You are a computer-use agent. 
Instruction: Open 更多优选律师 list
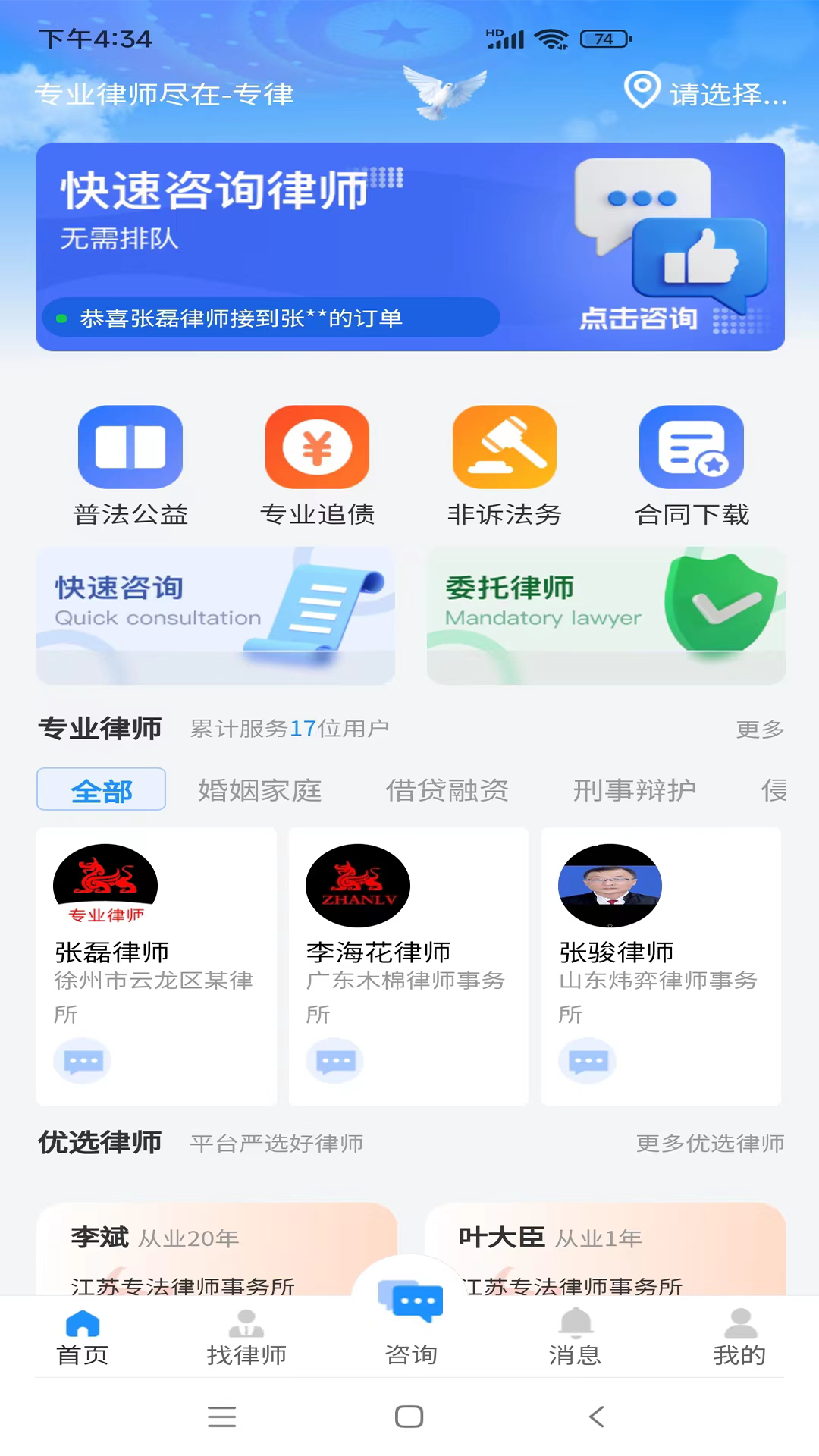[710, 1144]
